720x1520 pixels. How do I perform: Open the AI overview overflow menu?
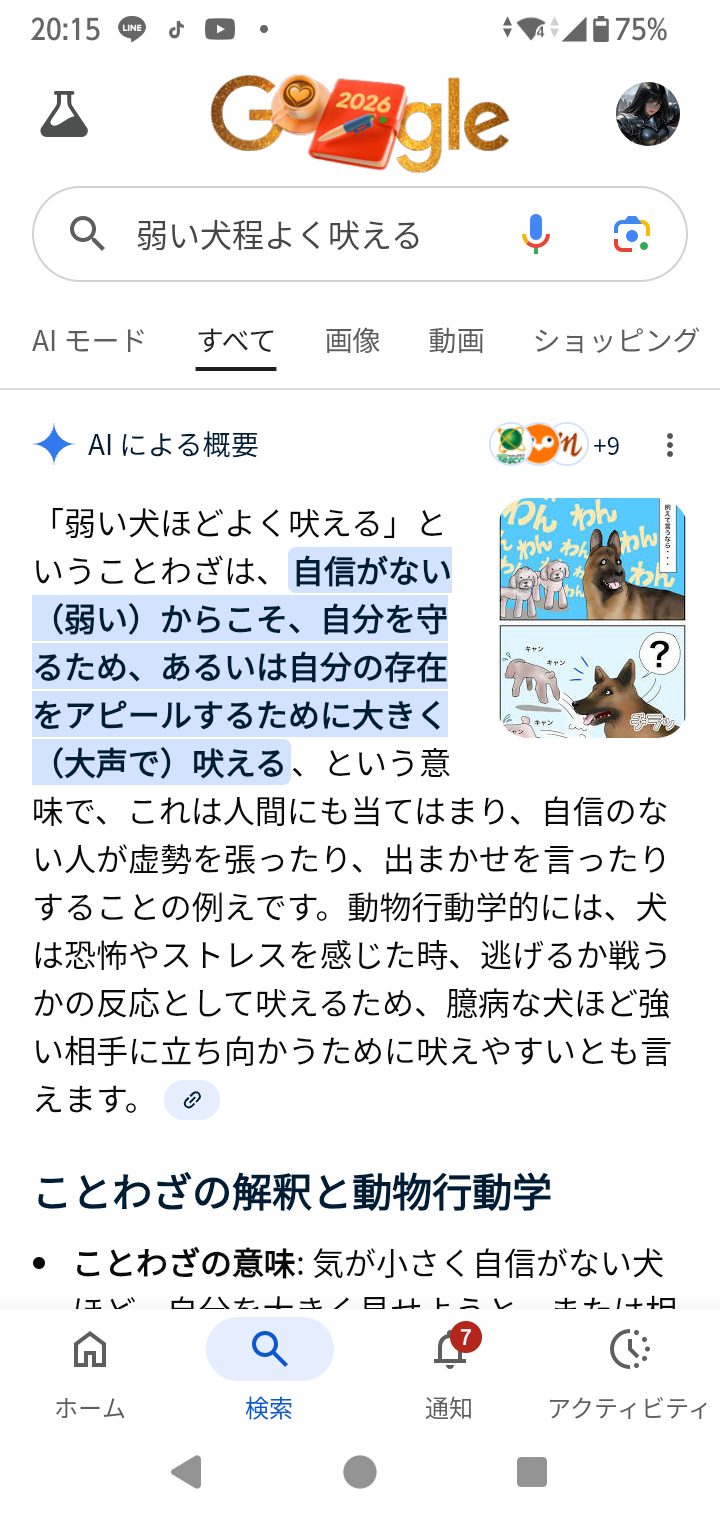(670, 445)
